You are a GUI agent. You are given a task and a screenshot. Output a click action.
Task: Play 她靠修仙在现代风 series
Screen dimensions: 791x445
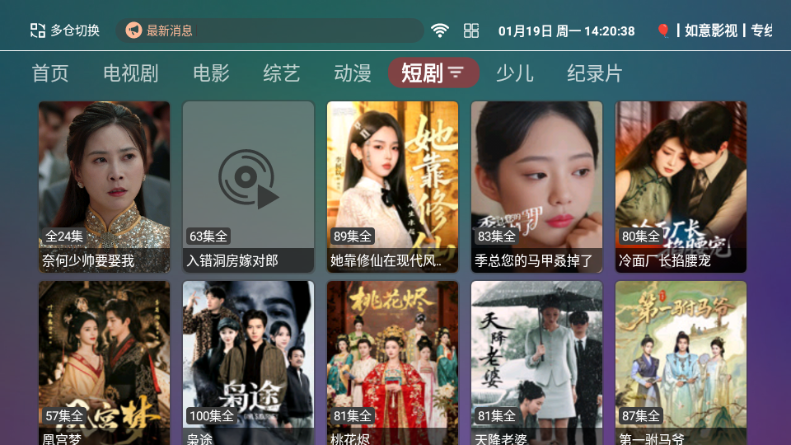[x=392, y=186]
